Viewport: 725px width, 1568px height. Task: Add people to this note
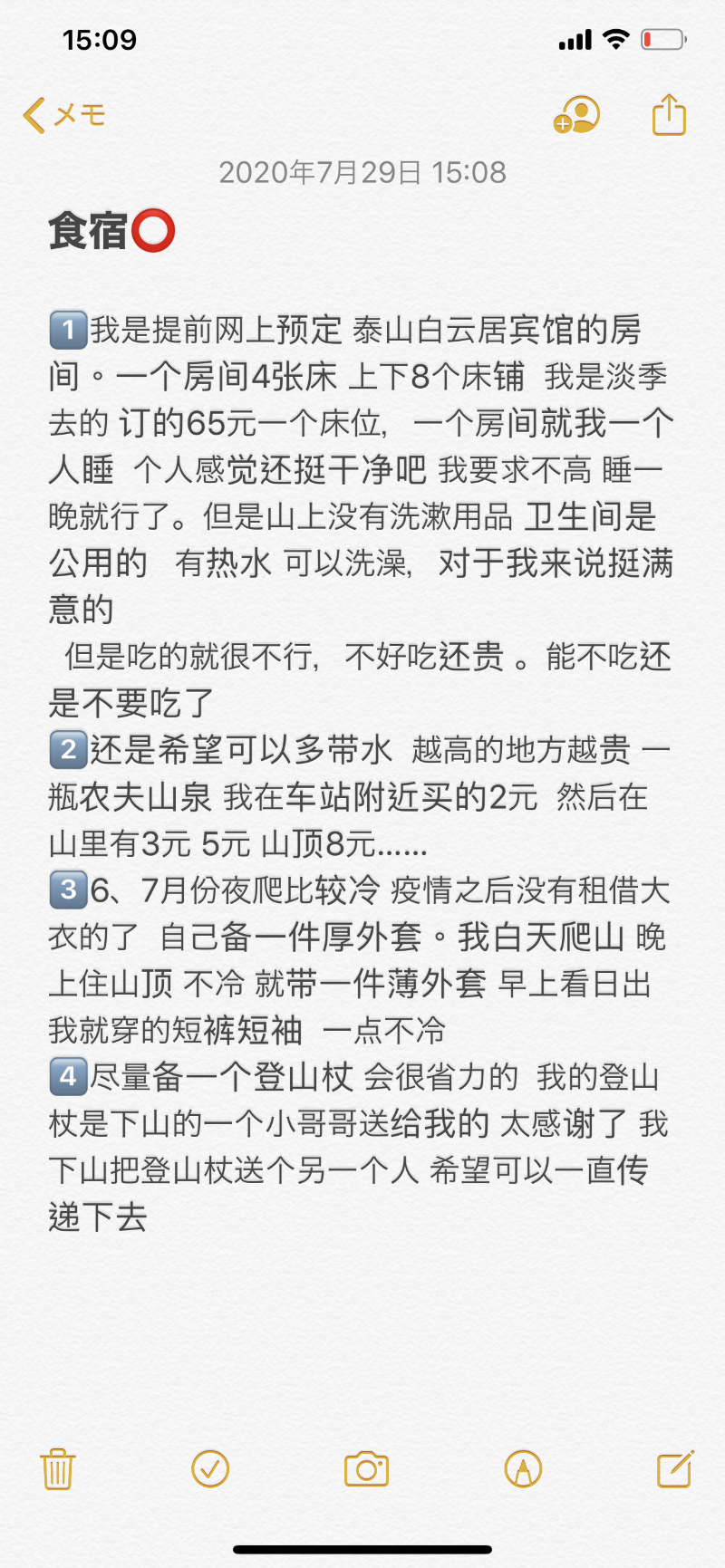coord(576,115)
